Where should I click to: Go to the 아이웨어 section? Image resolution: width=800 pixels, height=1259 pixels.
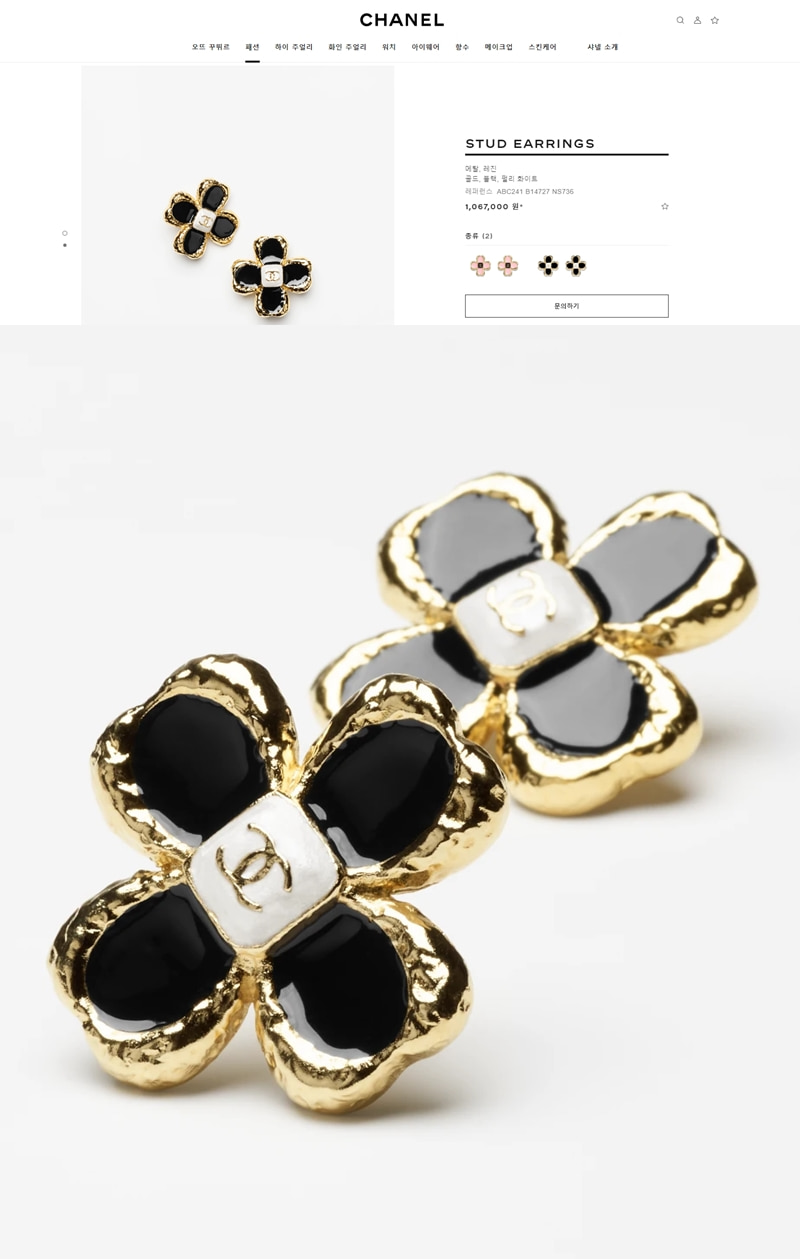425,47
